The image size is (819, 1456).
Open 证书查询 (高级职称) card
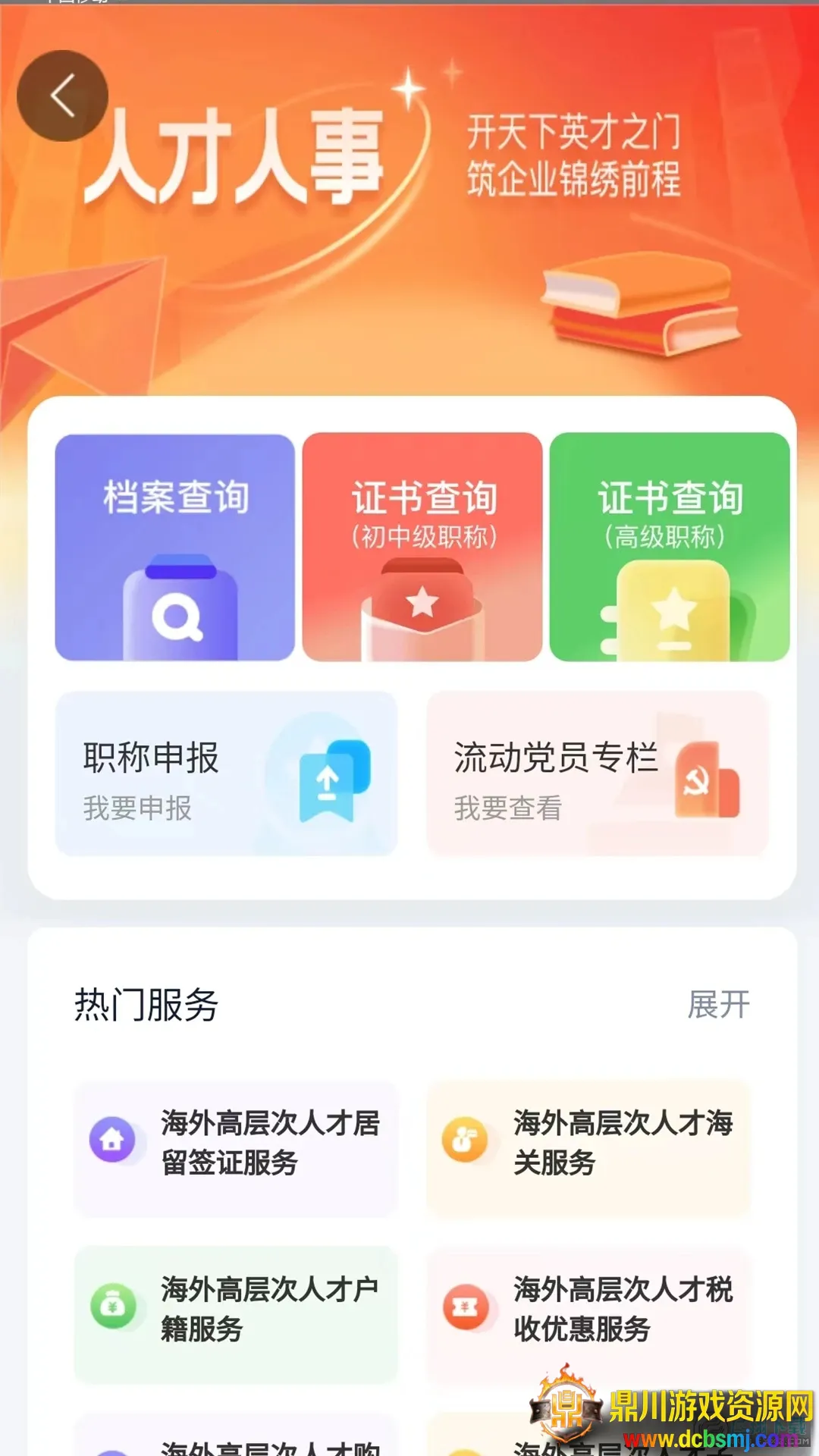[670, 547]
